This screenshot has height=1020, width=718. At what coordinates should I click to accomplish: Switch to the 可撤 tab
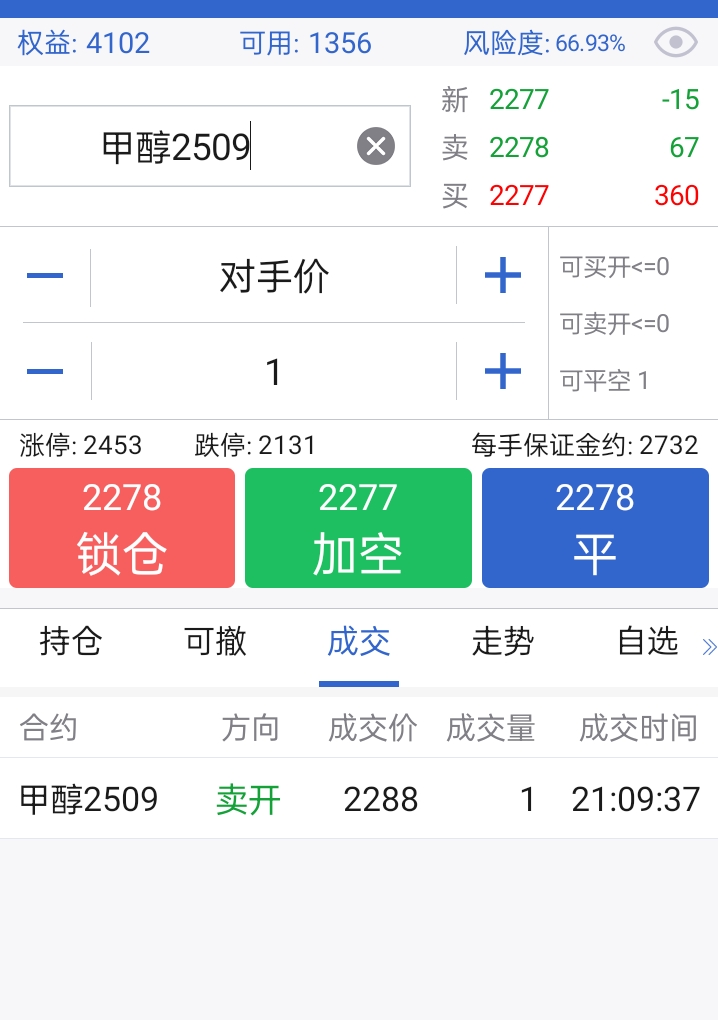coord(215,641)
